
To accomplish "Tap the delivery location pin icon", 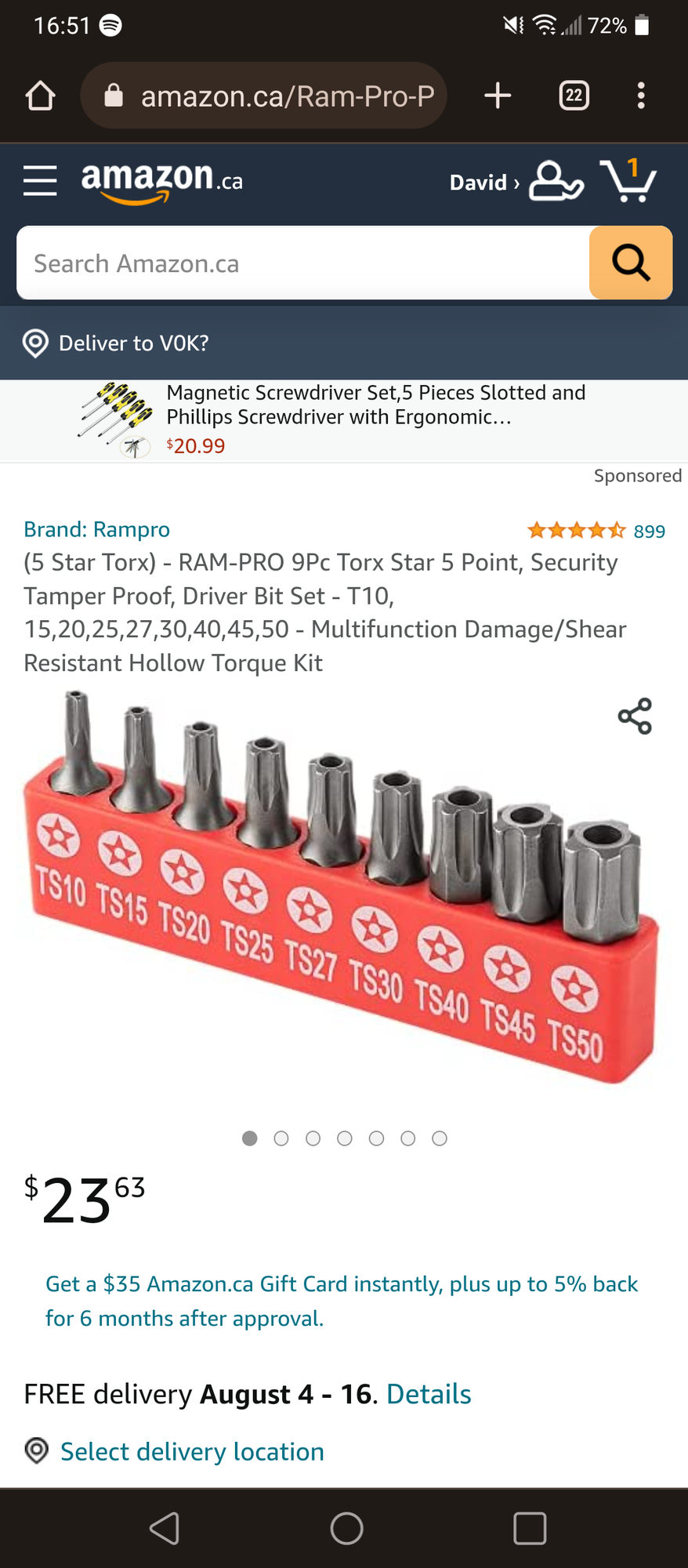I will tap(34, 343).
